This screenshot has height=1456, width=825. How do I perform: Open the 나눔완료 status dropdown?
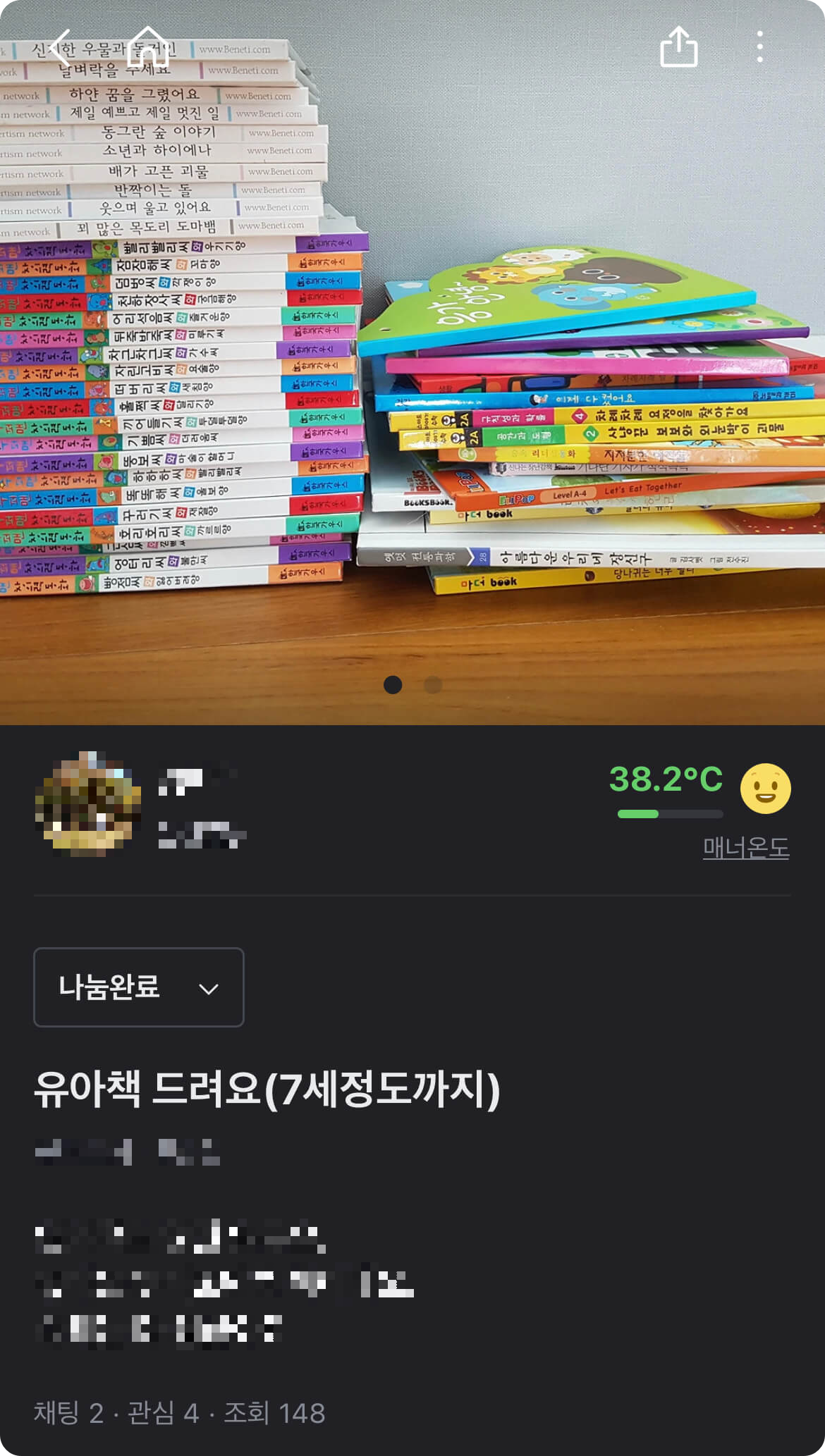[x=109, y=988]
